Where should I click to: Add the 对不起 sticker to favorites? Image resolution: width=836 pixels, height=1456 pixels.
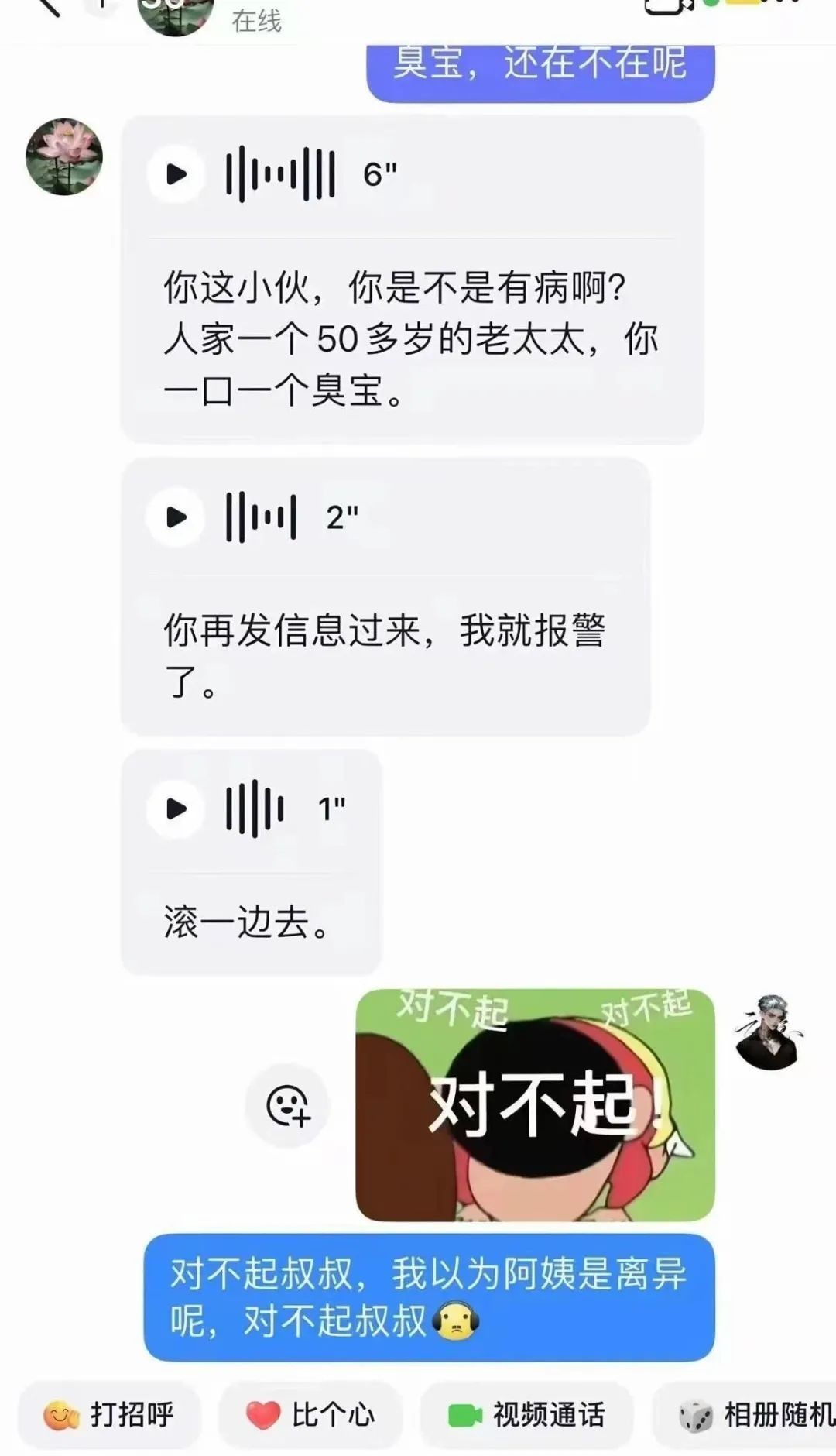click(287, 1105)
